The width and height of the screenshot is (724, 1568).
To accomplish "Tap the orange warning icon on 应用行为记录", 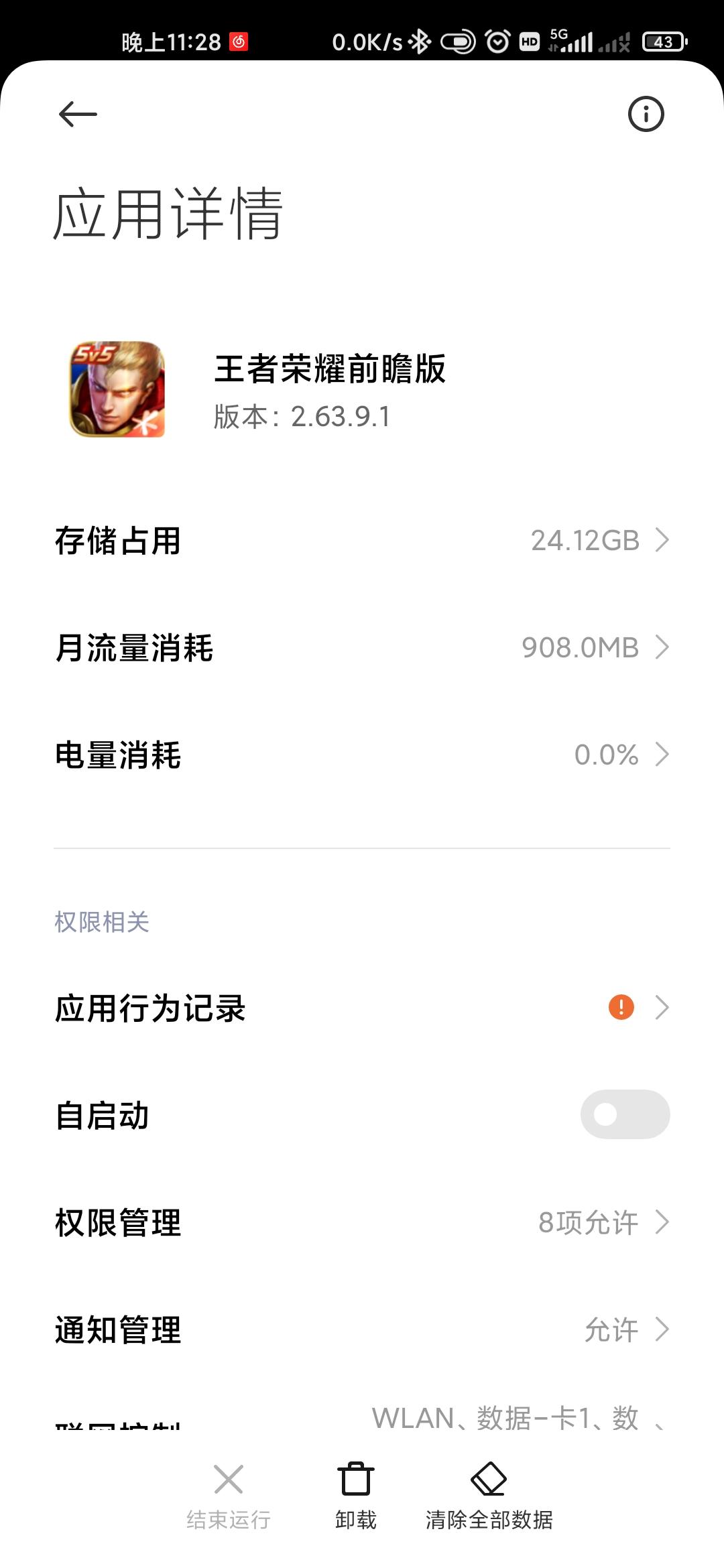I will (620, 1006).
